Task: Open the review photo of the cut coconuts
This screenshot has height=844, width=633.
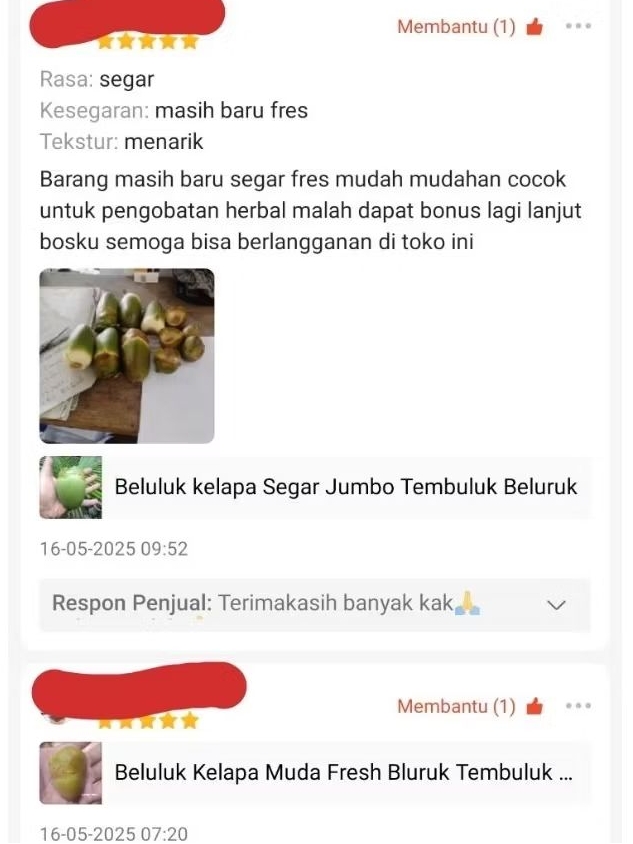Action: pos(127,356)
